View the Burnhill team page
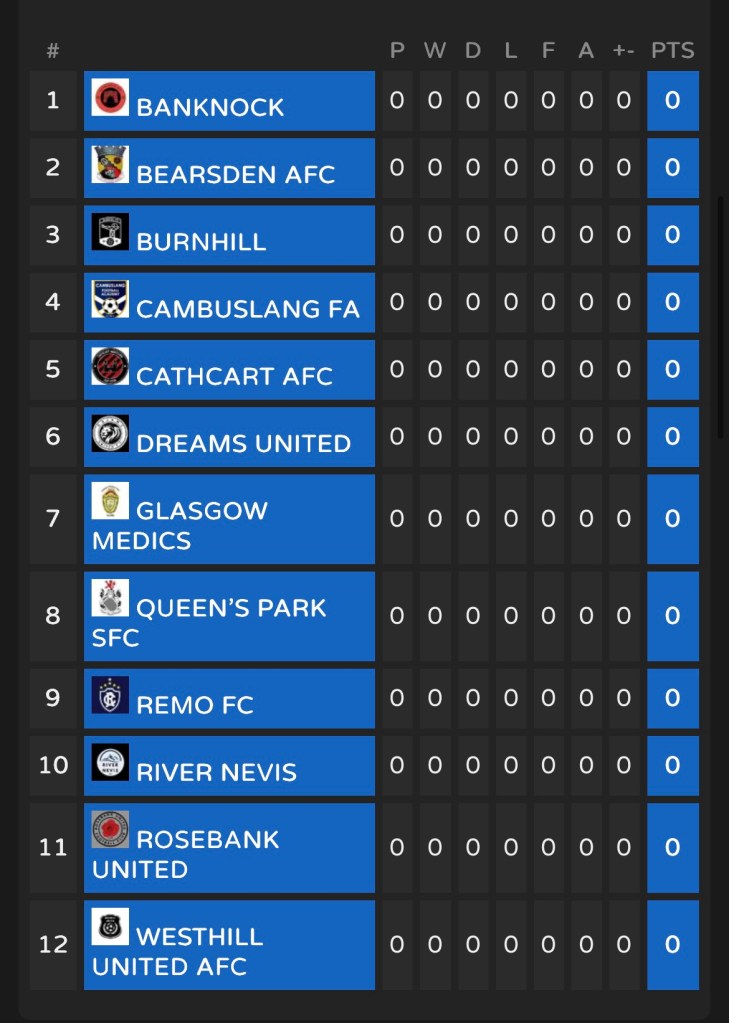Viewport: 729px width, 1023px height. pyautogui.click(x=201, y=241)
